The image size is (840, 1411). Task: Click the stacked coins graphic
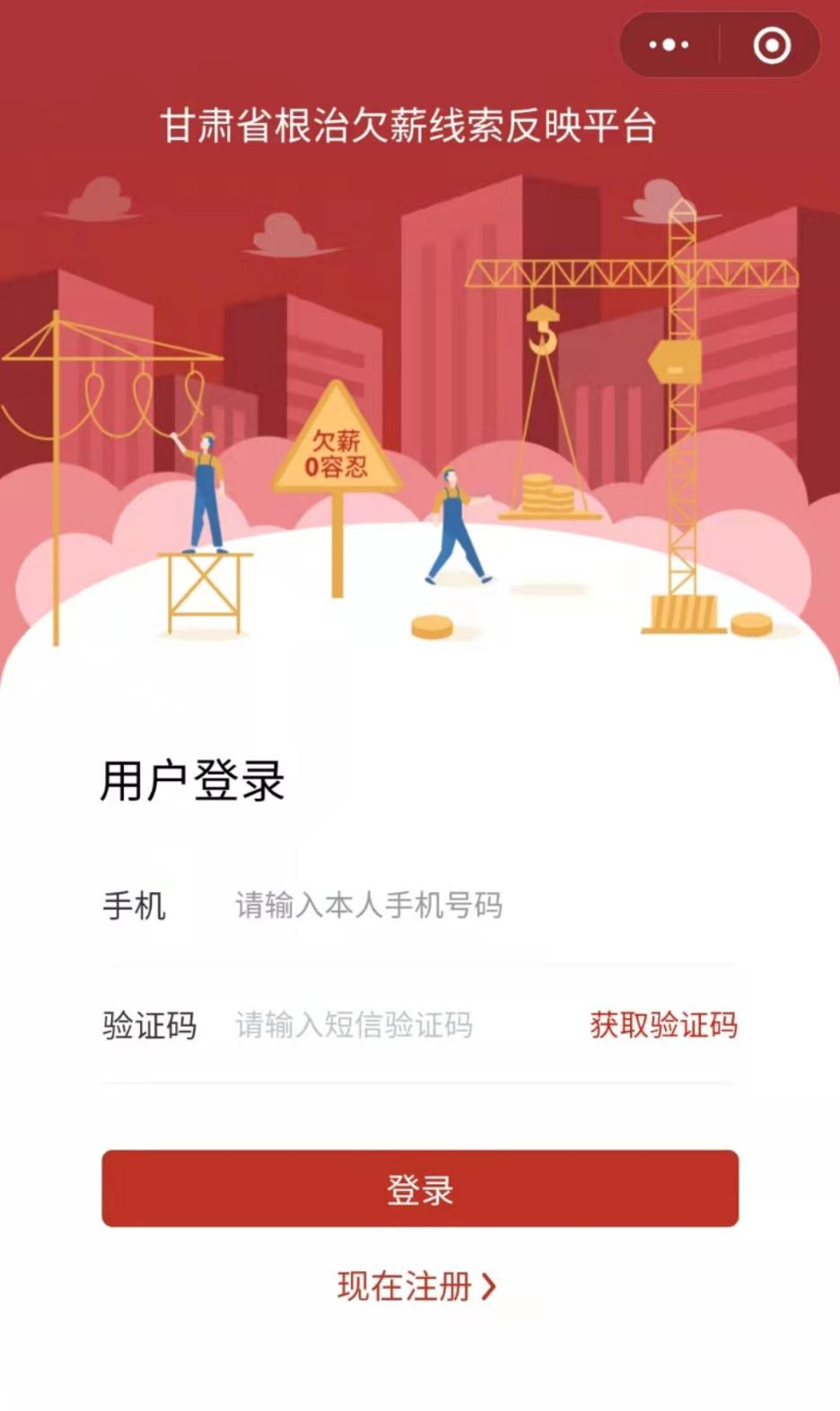[551, 494]
